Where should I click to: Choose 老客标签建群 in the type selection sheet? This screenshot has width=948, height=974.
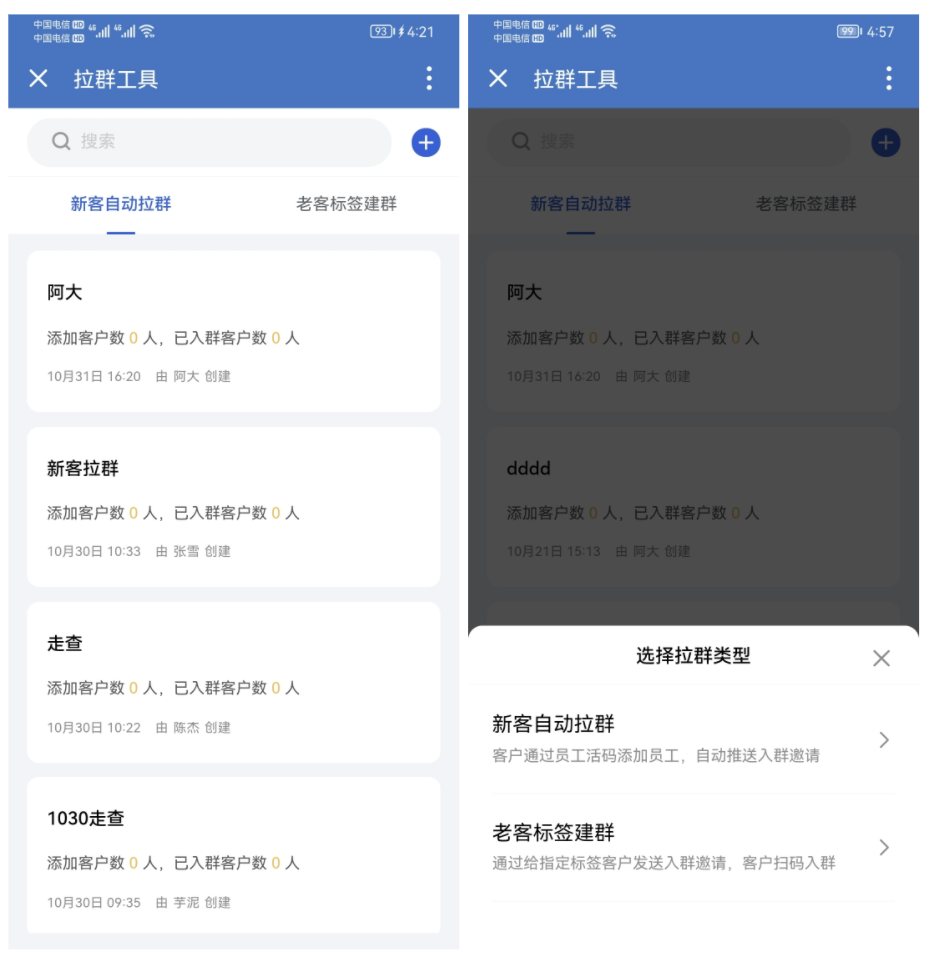(x=692, y=847)
